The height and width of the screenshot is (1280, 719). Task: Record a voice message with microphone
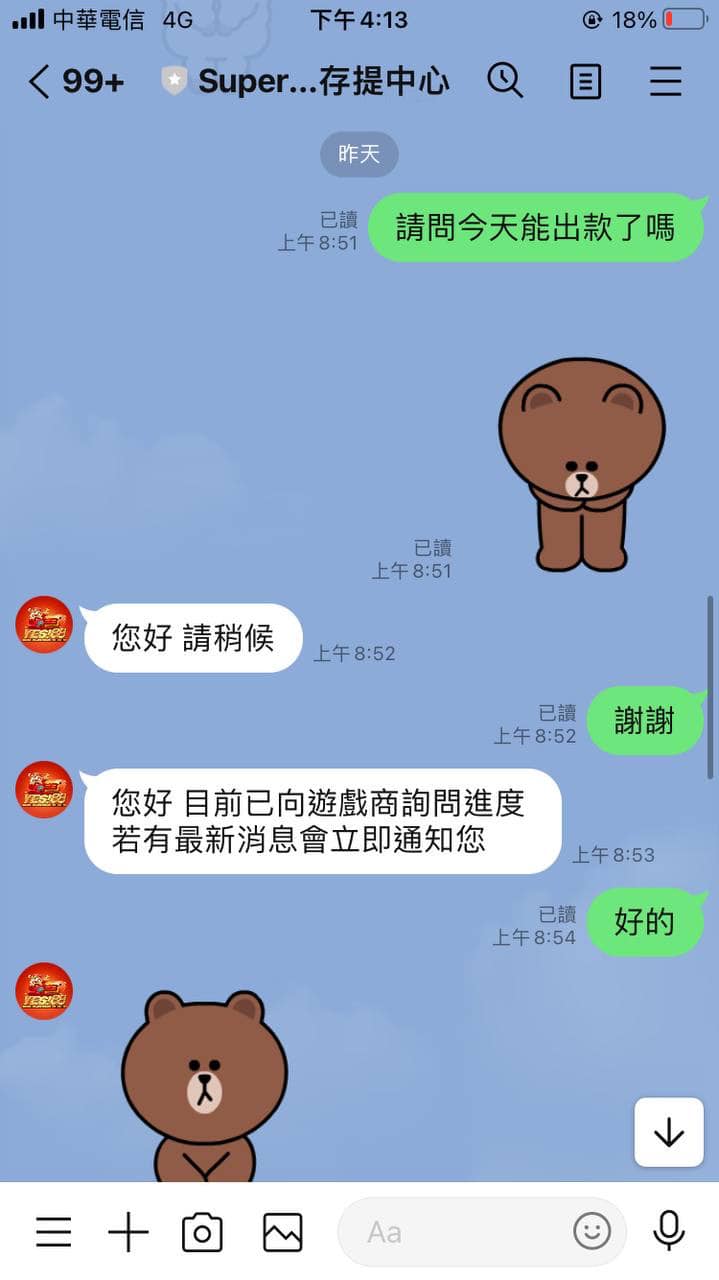point(668,1232)
